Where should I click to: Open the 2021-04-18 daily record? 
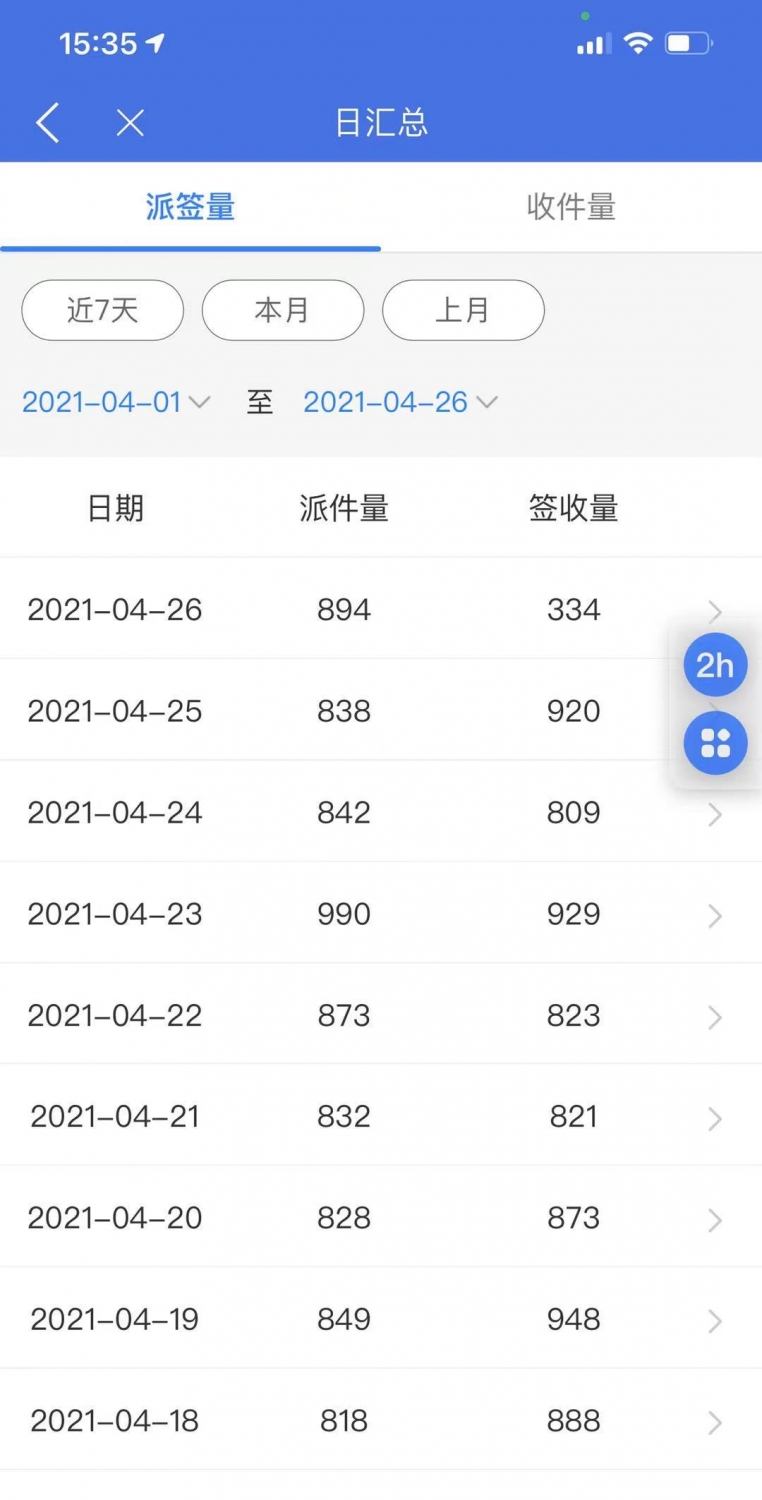click(x=381, y=1420)
